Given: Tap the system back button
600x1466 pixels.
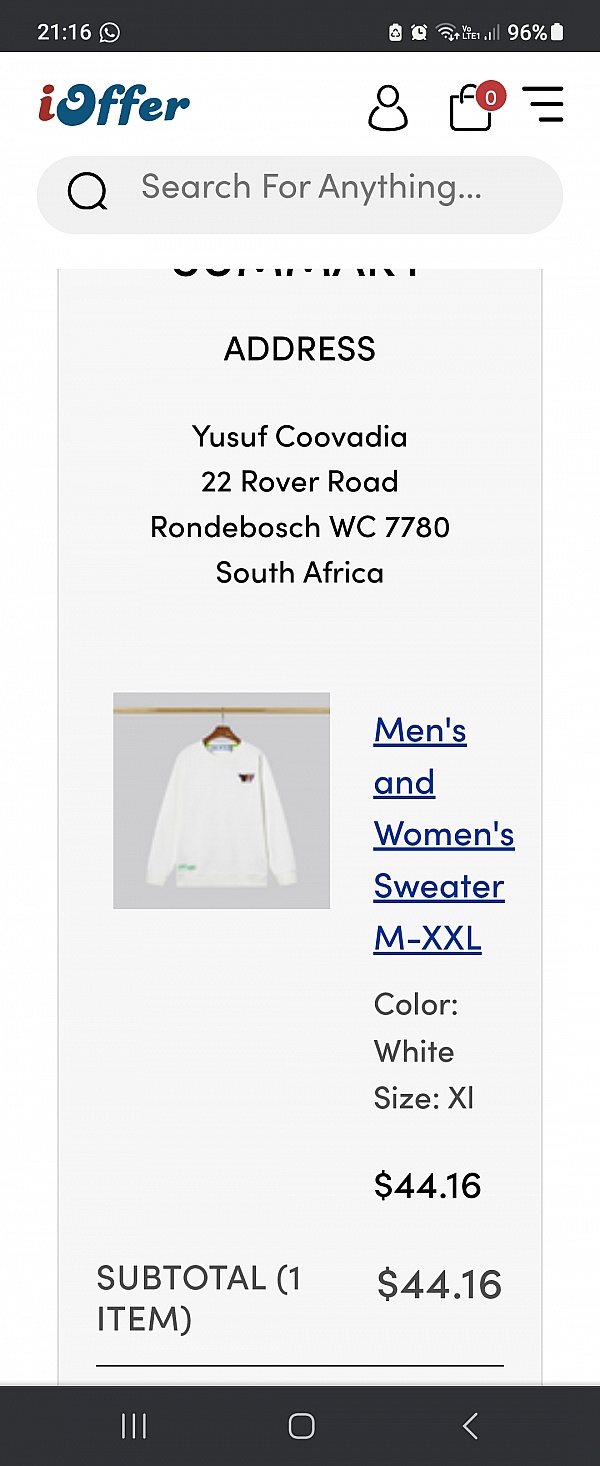Looking at the screenshot, I should (x=470, y=1426).
